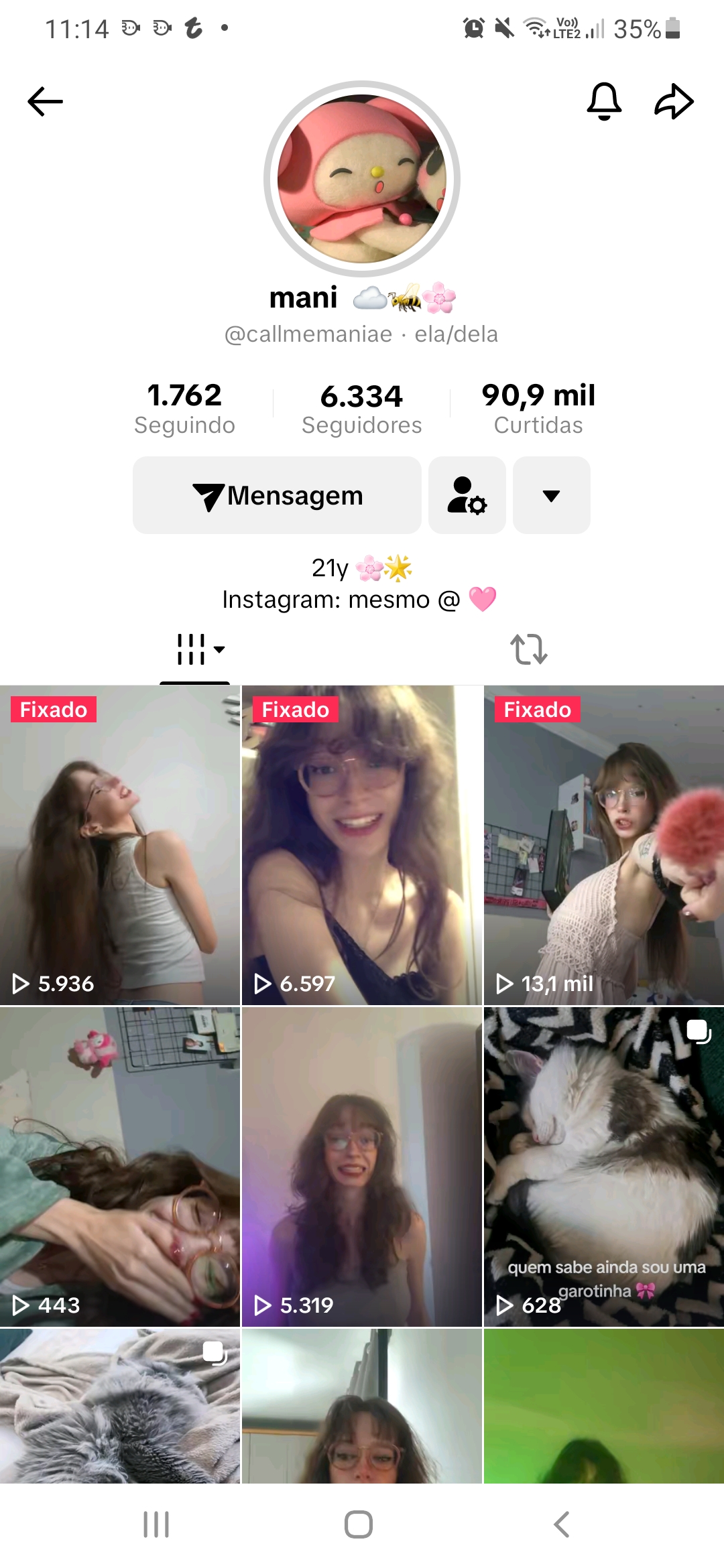
Task: Tap the Mensagem button
Action: tap(277, 496)
